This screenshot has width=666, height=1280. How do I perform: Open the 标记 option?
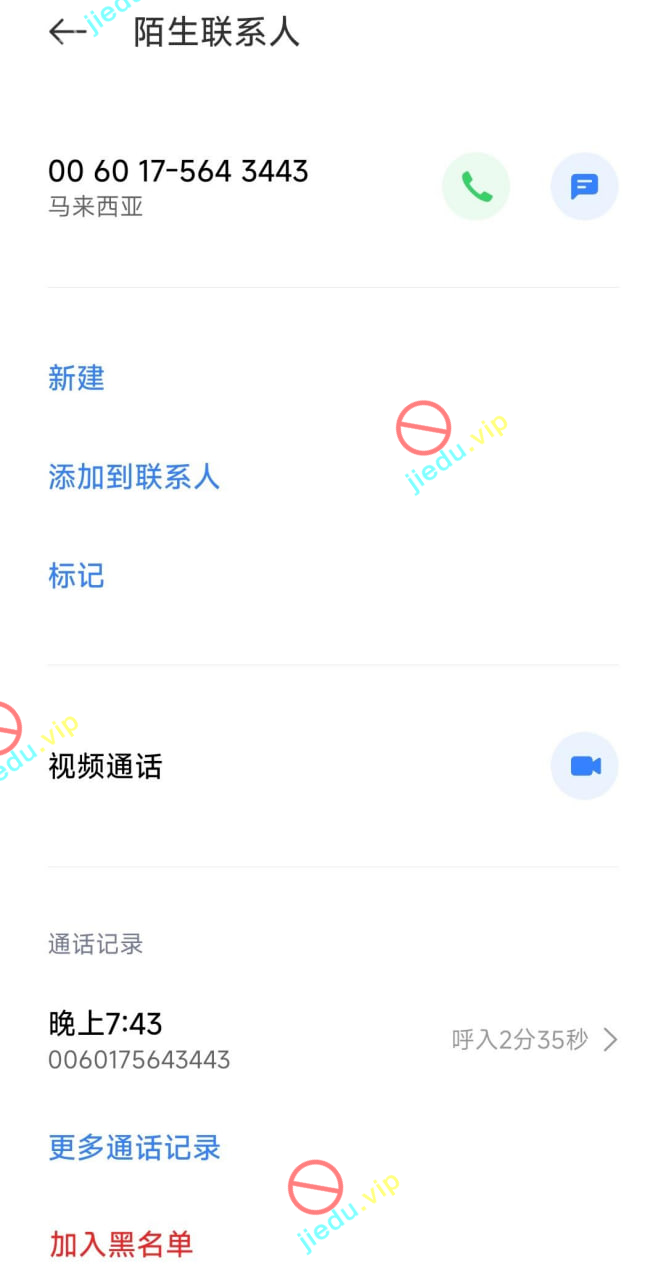tap(77, 576)
